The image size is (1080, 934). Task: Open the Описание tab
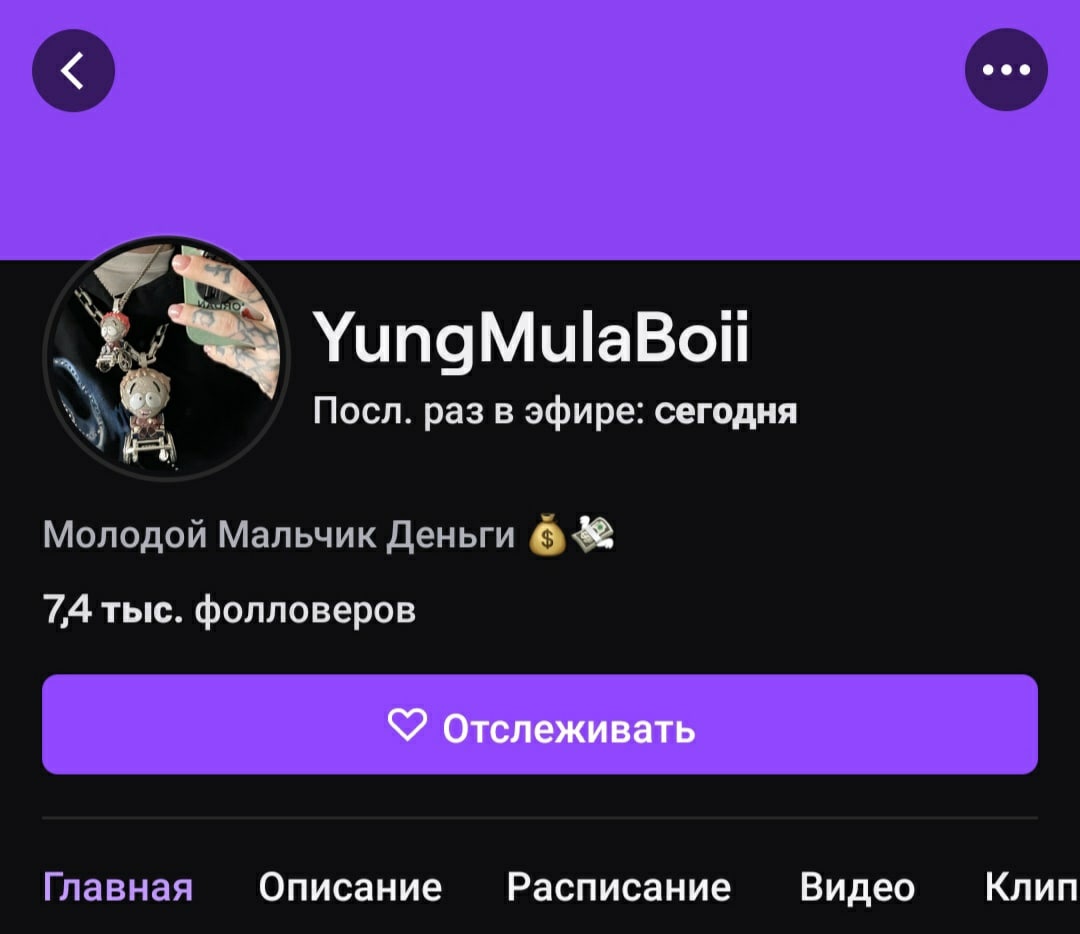point(350,886)
